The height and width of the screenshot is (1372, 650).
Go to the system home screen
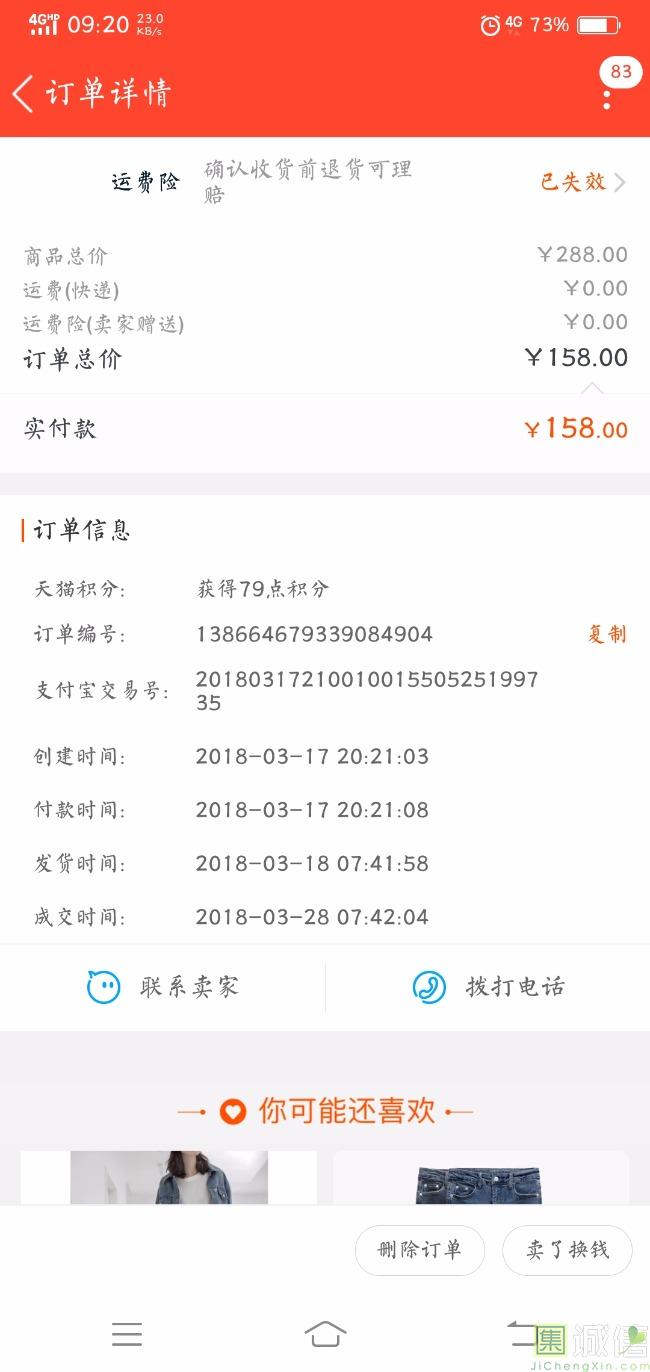[x=325, y=1334]
